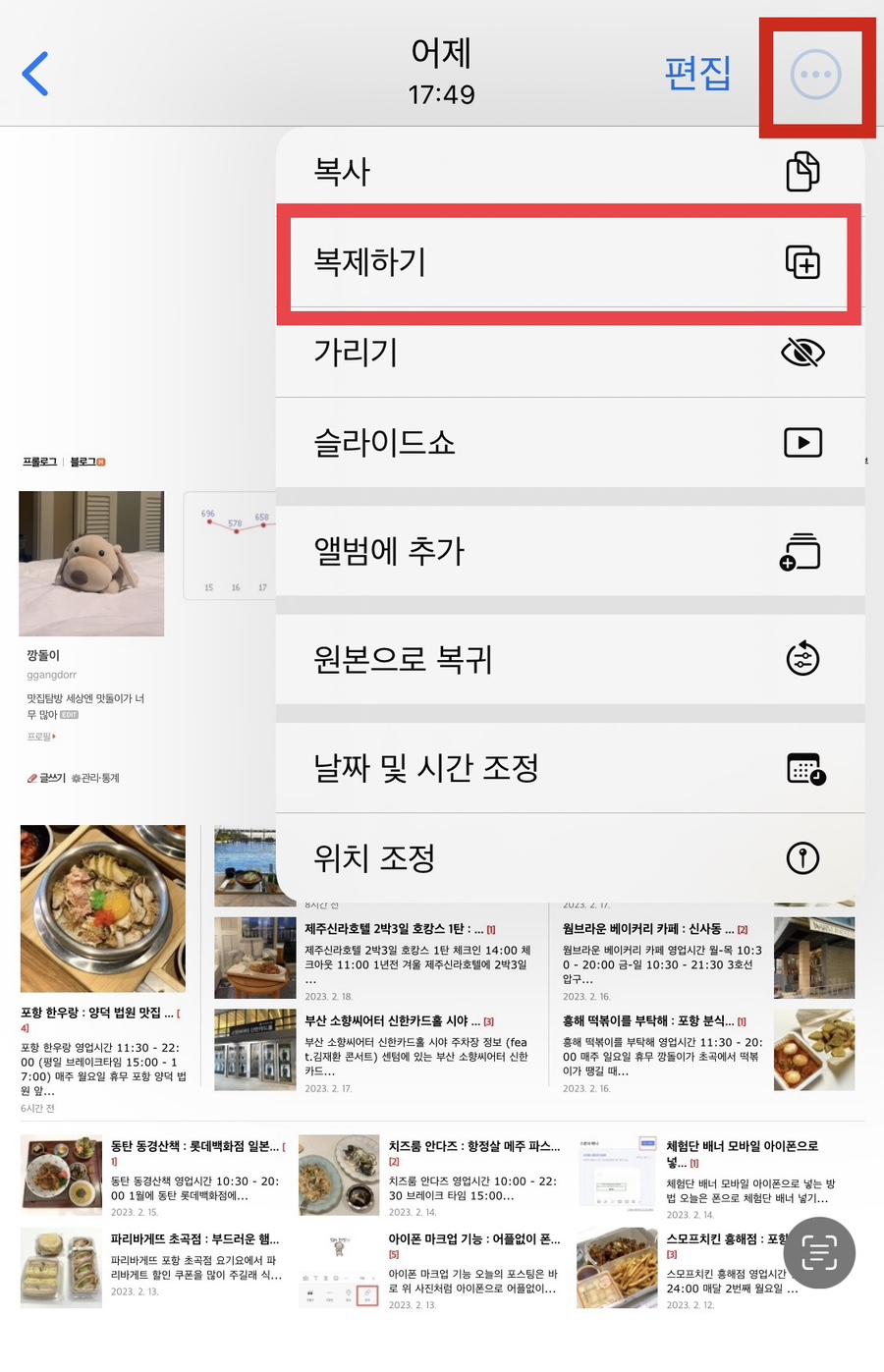884x1372 pixels.
Task: Open 날짜 및 시간 조정
Action: click(x=570, y=768)
